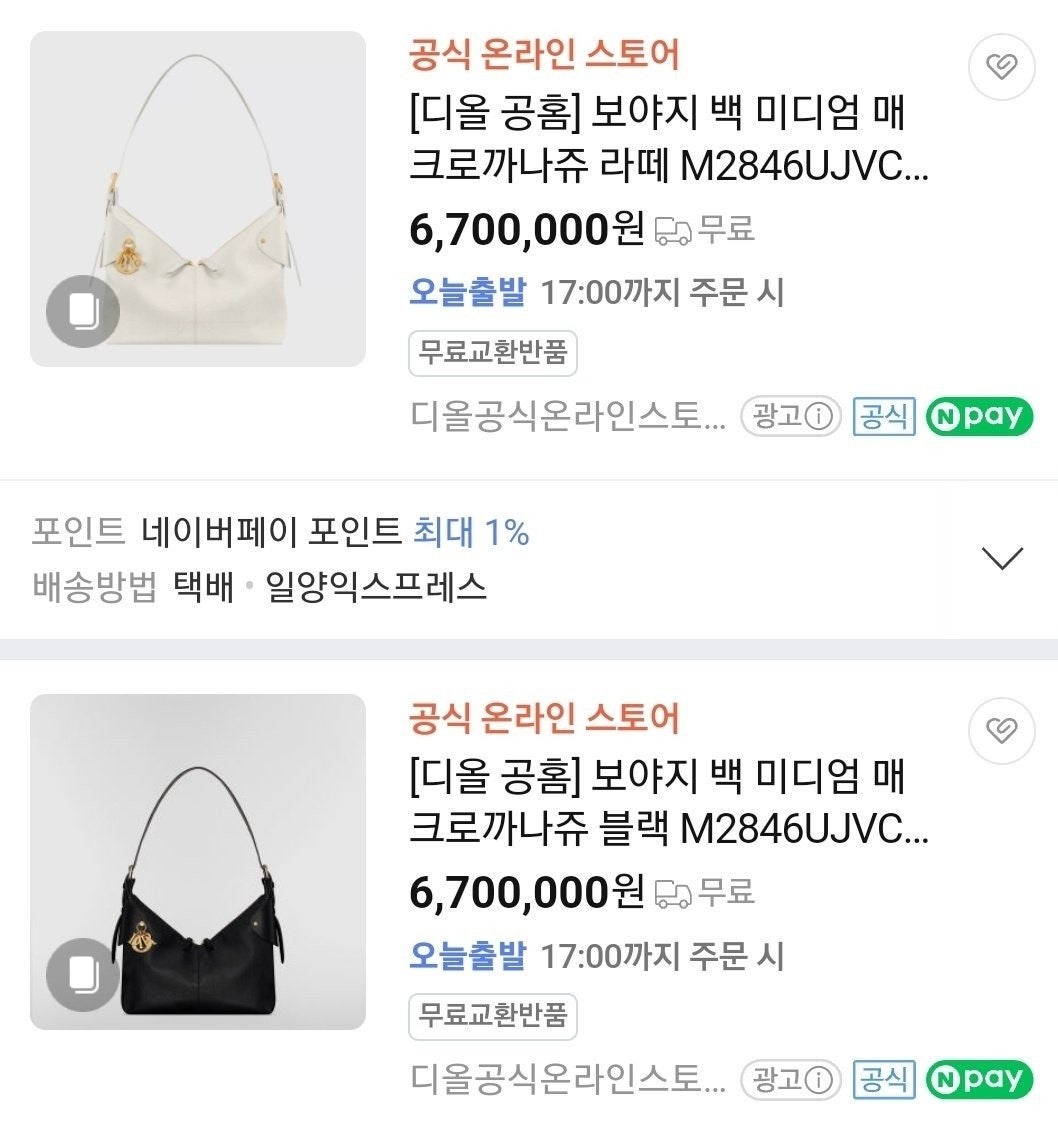Save the black 블랙 bag to wishlist

pyautogui.click(x=1001, y=730)
